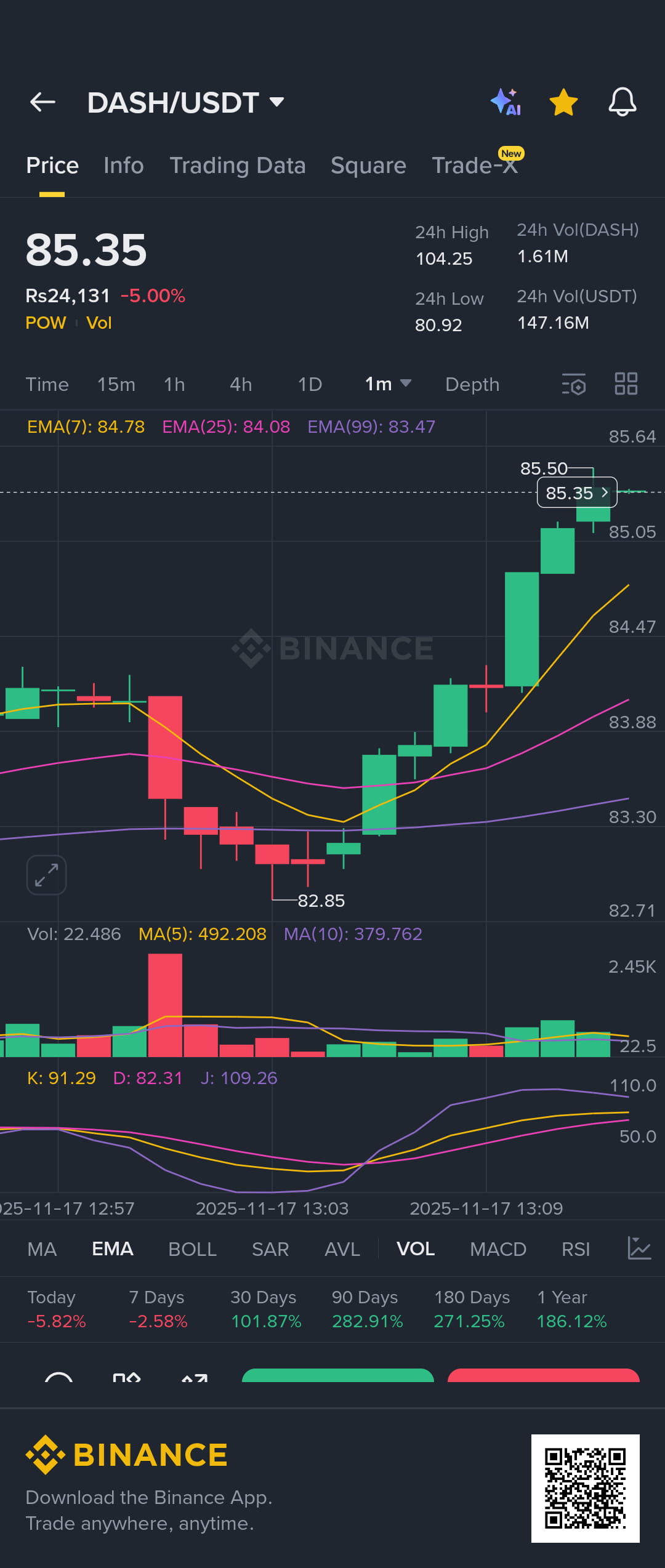Go back with the top-left arrow
This screenshot has width=665, height=1568.
tap(42, 102)
